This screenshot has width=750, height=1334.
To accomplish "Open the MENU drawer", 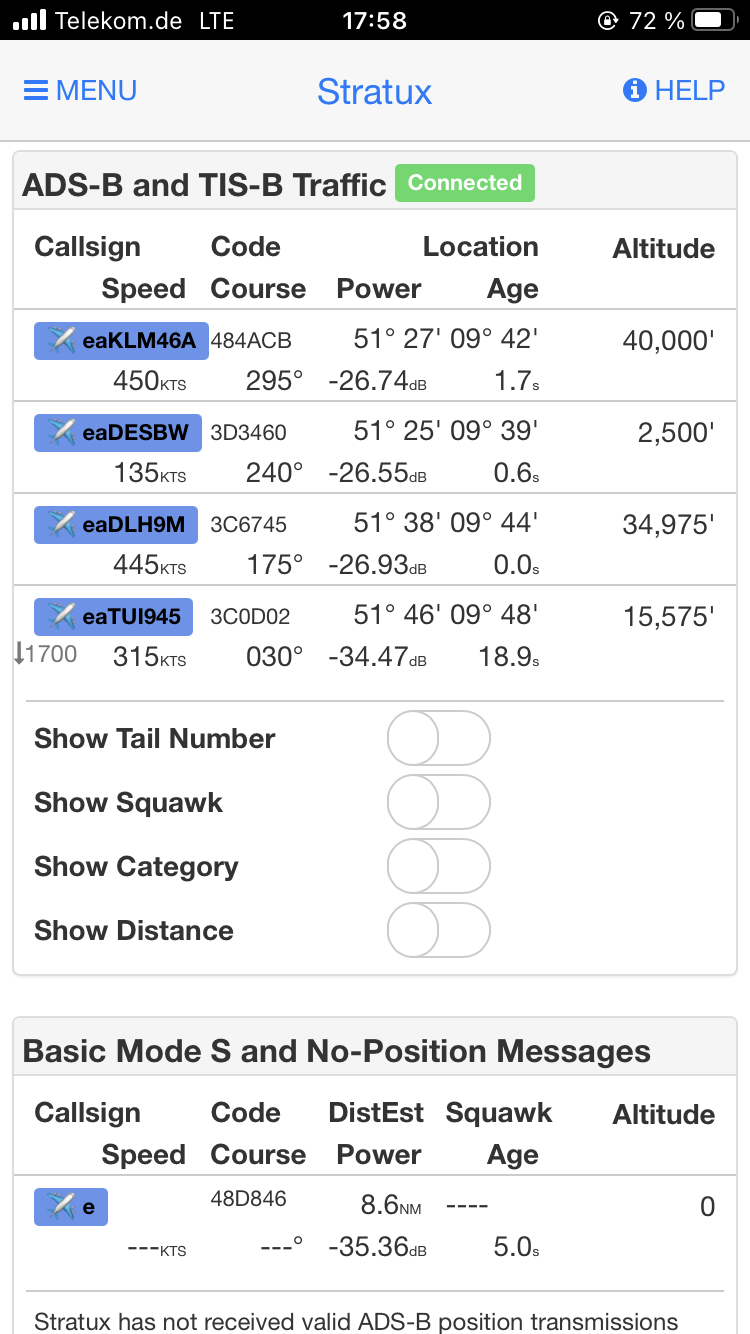I will 80,91.
